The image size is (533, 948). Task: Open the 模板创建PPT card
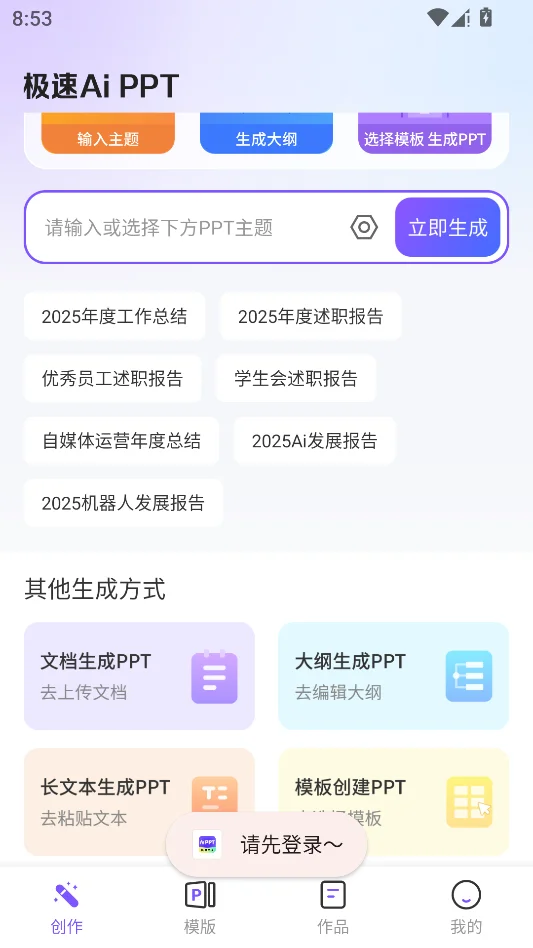click(x=393, y=802)
